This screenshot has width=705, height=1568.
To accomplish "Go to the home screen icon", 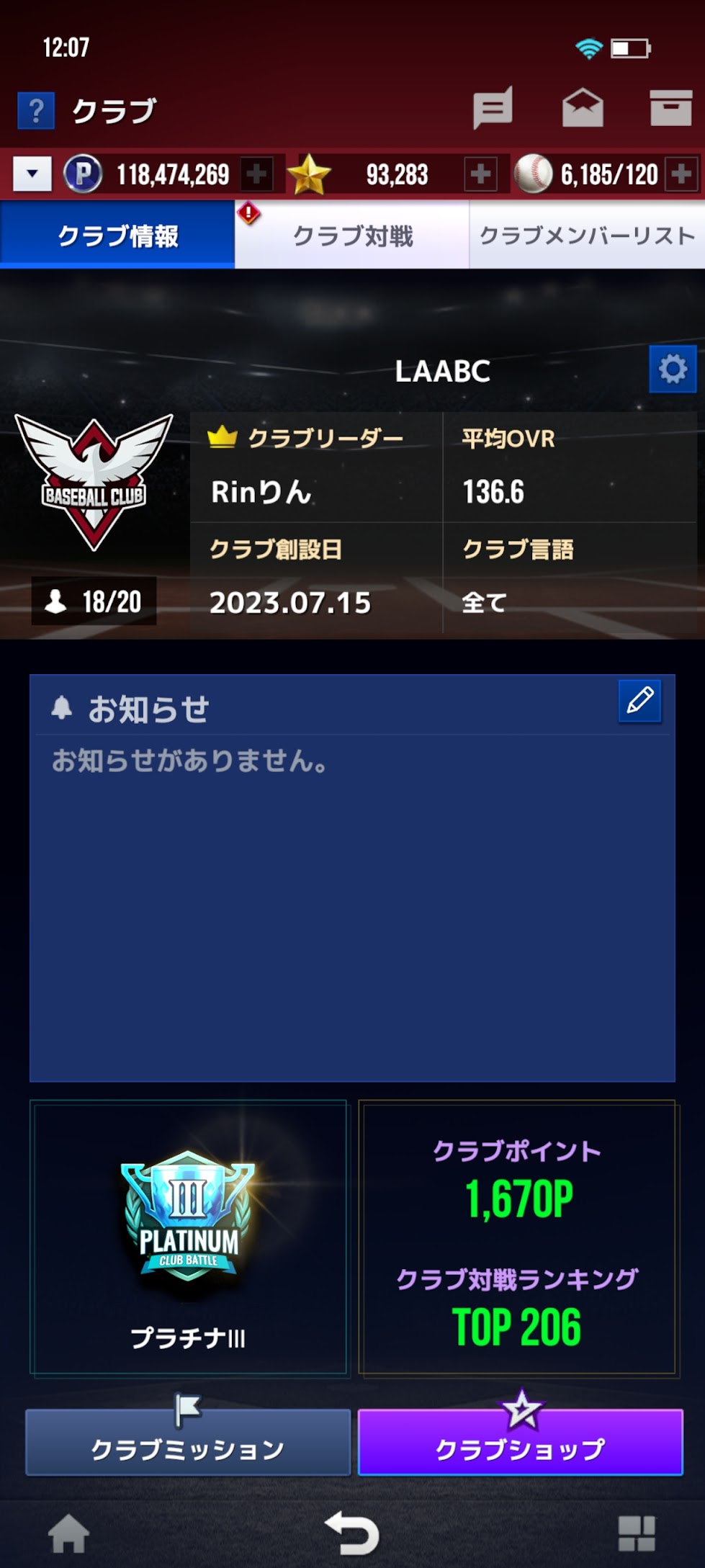I will (68, 1533).
